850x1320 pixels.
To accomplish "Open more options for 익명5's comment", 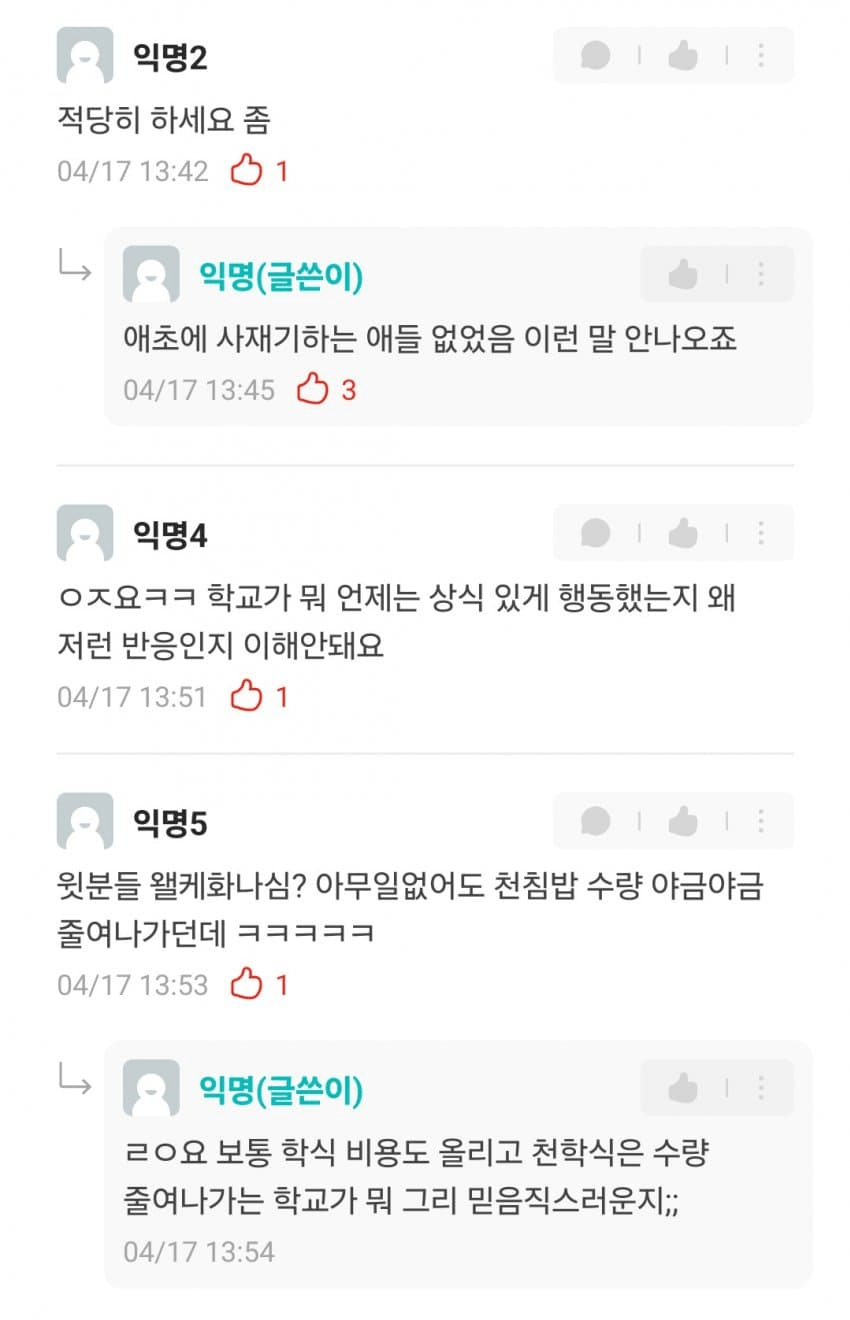I will tap(761, 821).
